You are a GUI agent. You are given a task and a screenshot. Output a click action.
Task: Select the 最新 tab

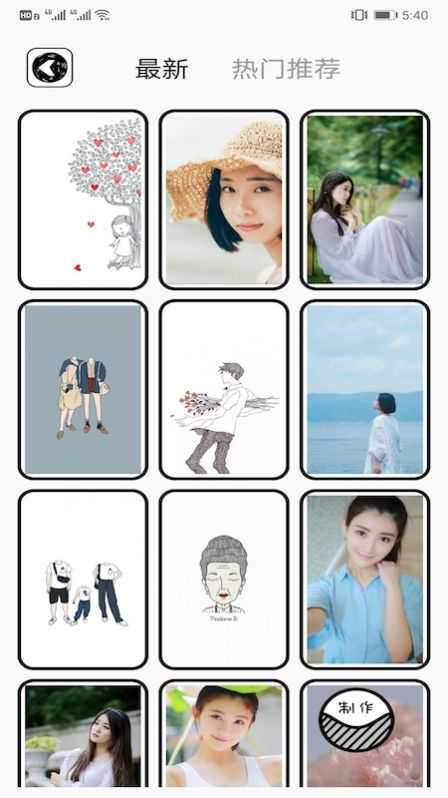[x=162, y=69]
